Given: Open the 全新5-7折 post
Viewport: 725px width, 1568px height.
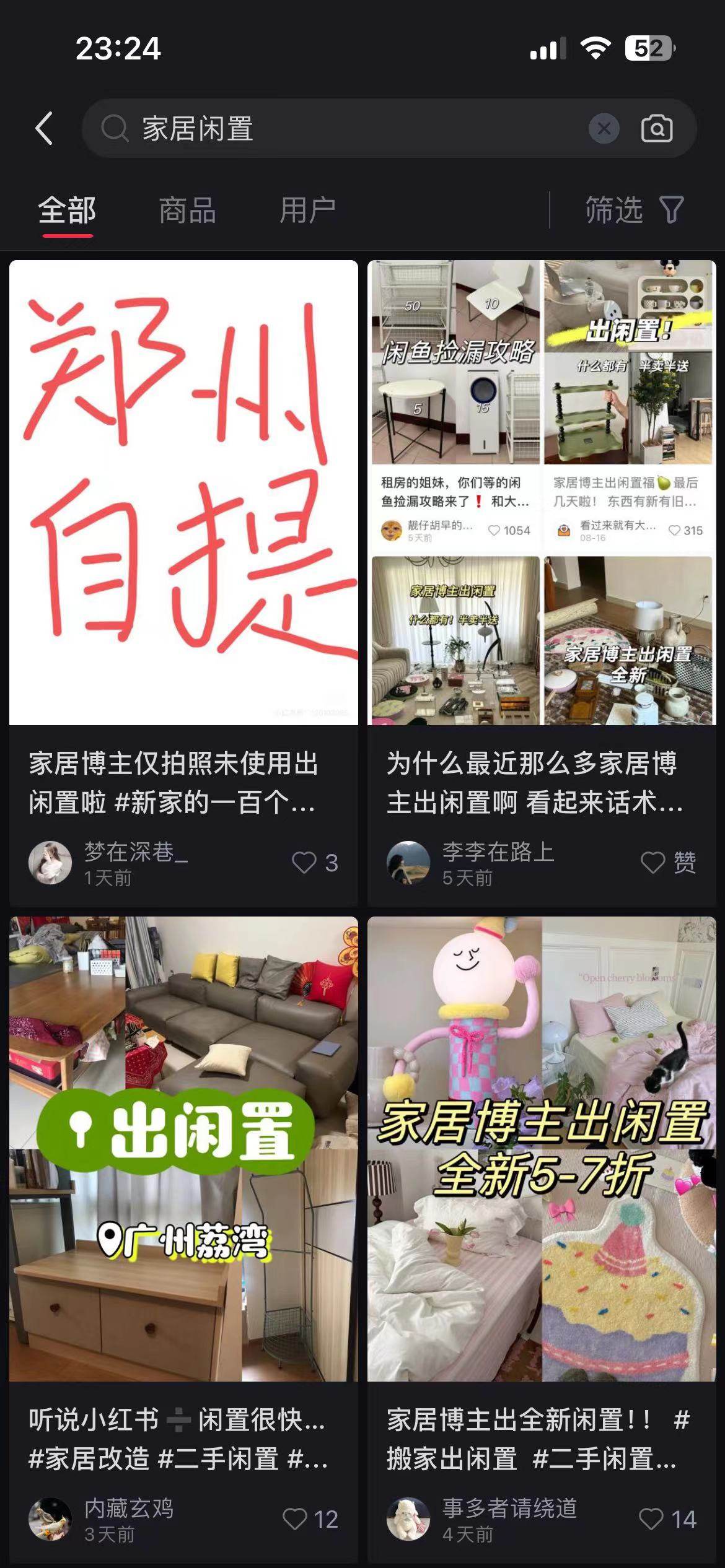Looking at the screenshot, I should [x=542, y=1149].
